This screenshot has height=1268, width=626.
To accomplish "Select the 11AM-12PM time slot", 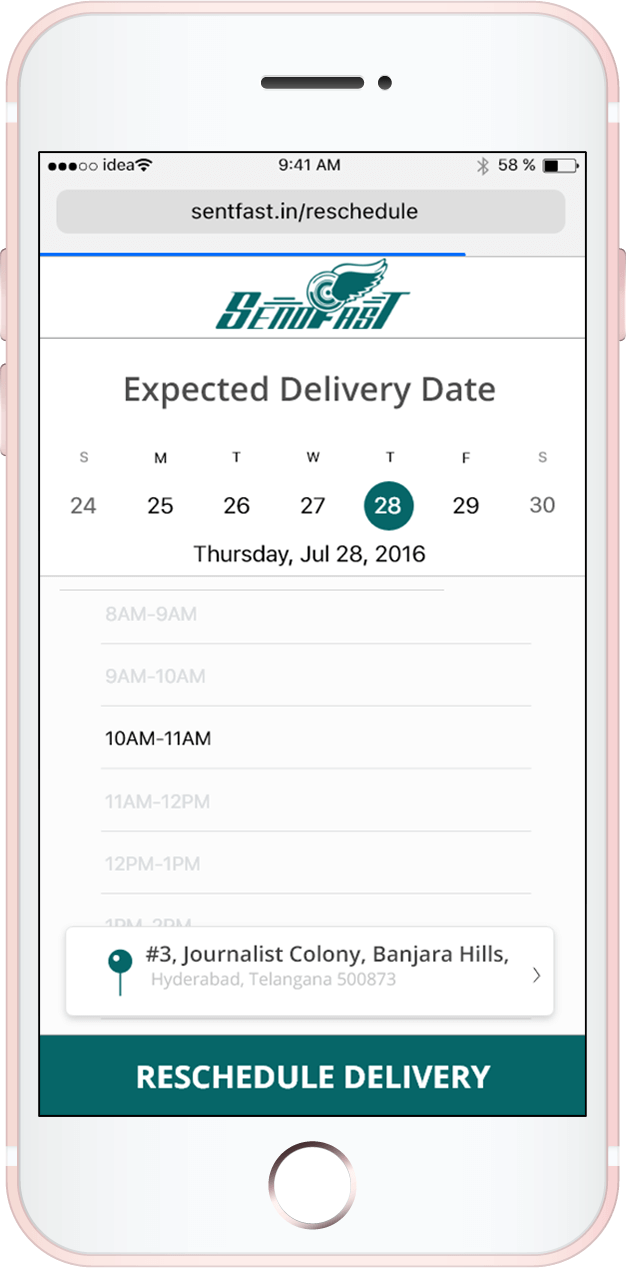I will 158,801.
